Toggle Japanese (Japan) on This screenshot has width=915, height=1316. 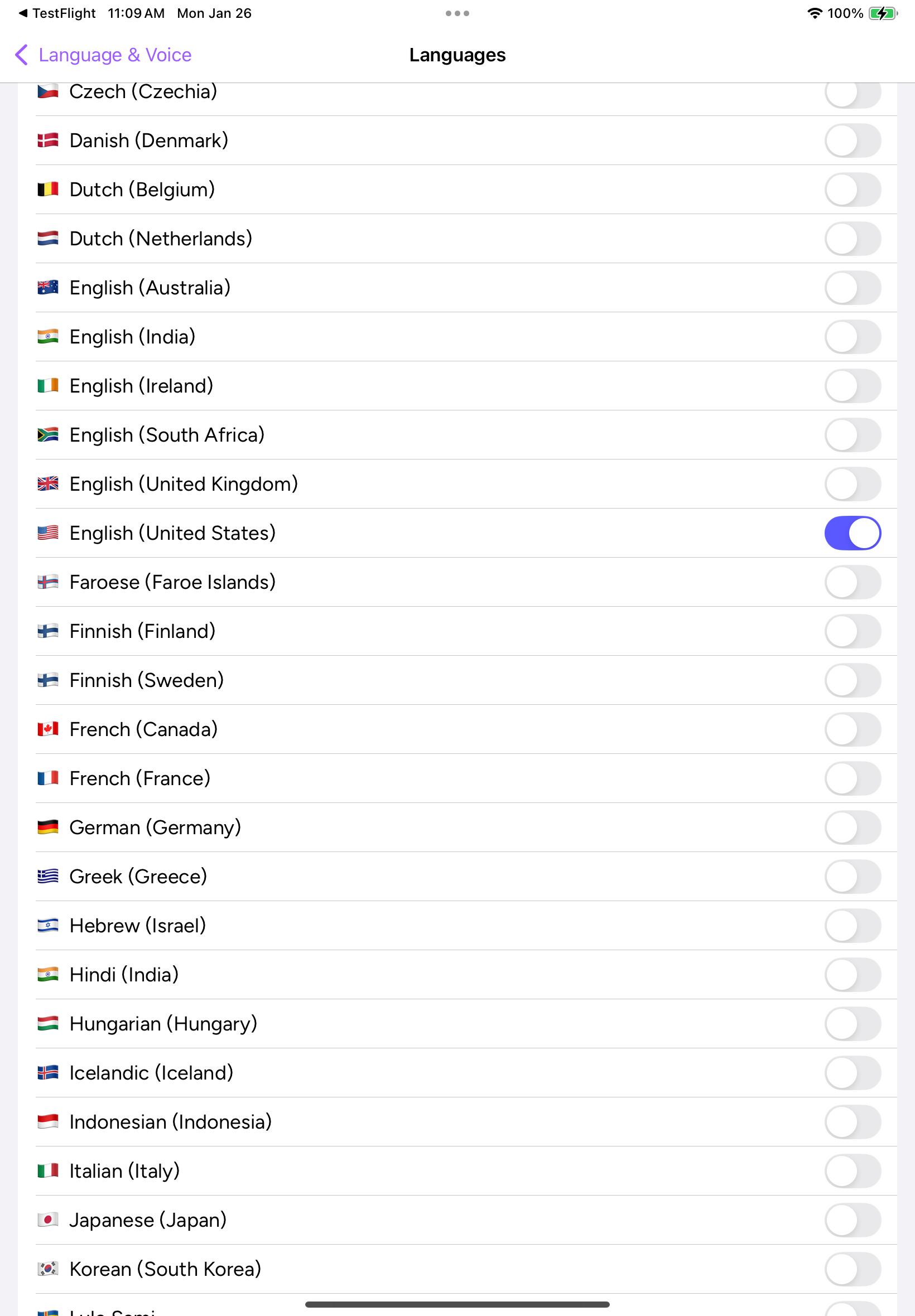click(x=852, y=1220)
